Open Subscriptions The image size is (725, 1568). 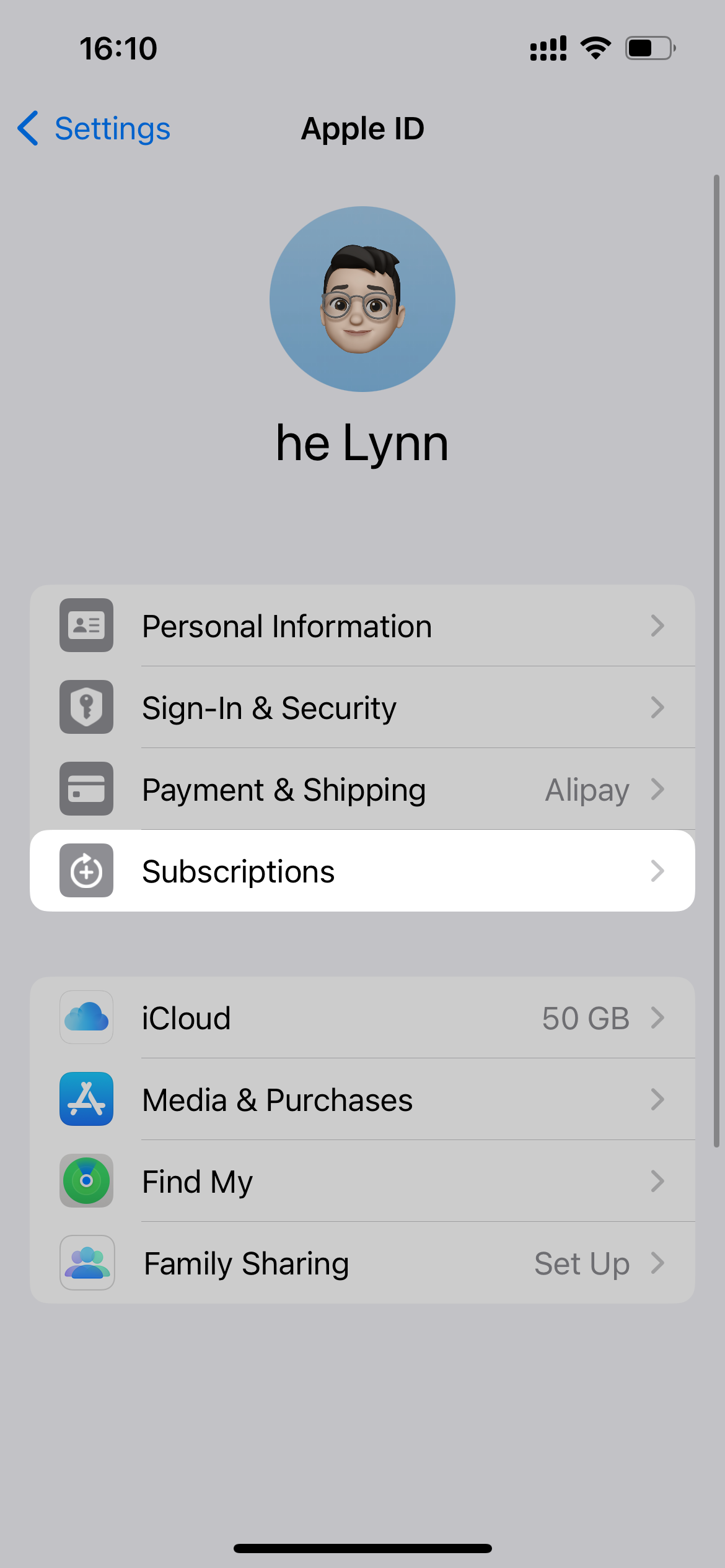tap(362, 871)
